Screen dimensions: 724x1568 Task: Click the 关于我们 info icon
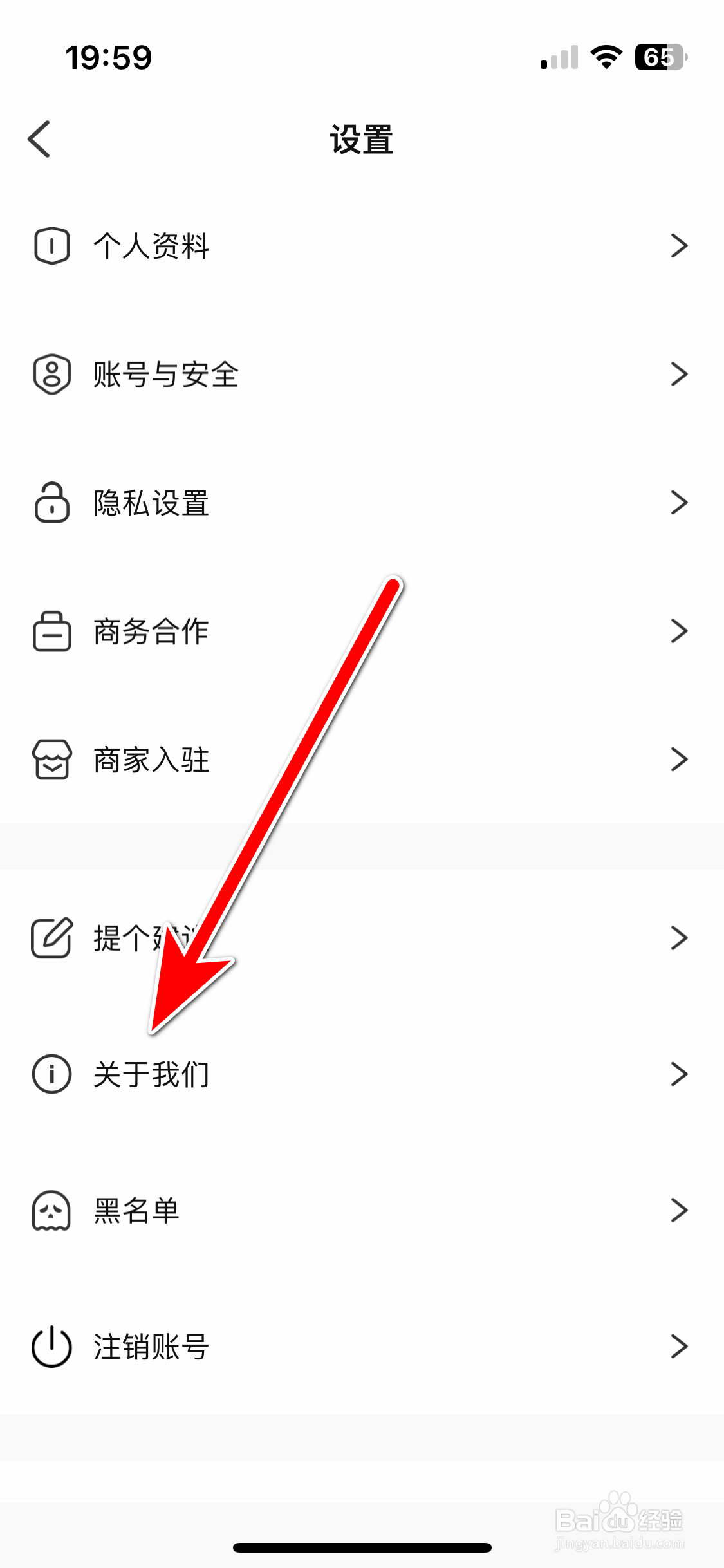click(51, 1073)
